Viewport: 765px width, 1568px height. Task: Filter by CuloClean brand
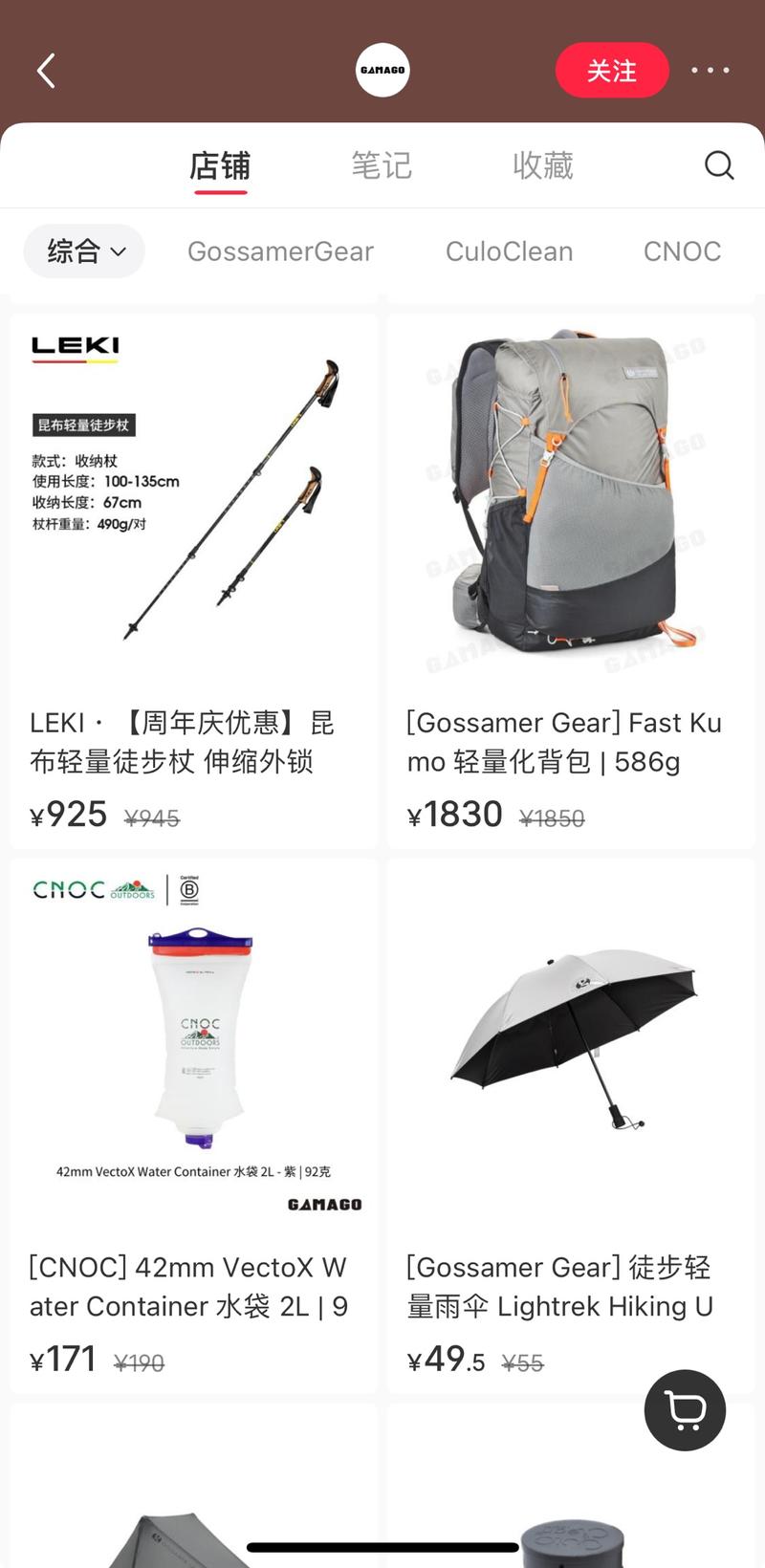(x=509, y=251)
